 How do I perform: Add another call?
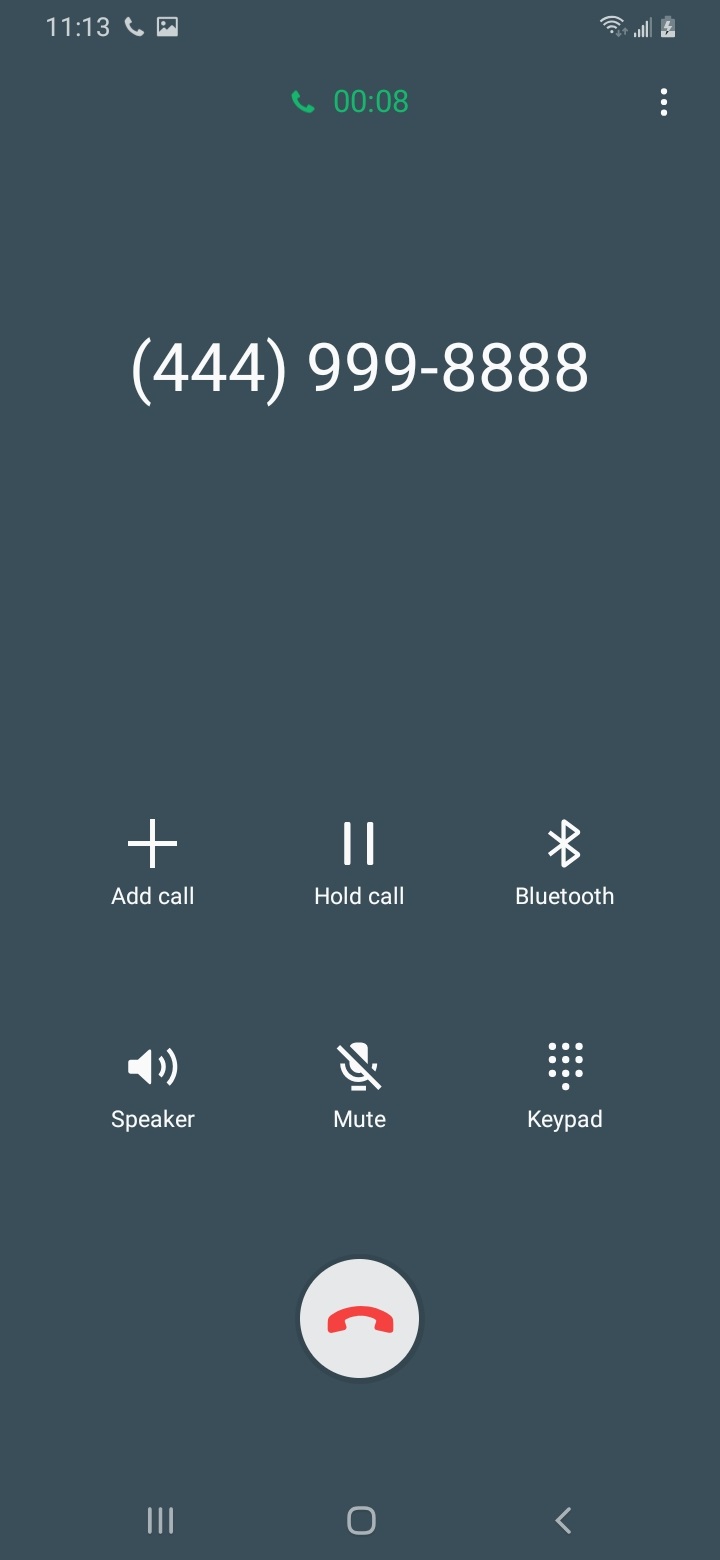coord(153,861)
